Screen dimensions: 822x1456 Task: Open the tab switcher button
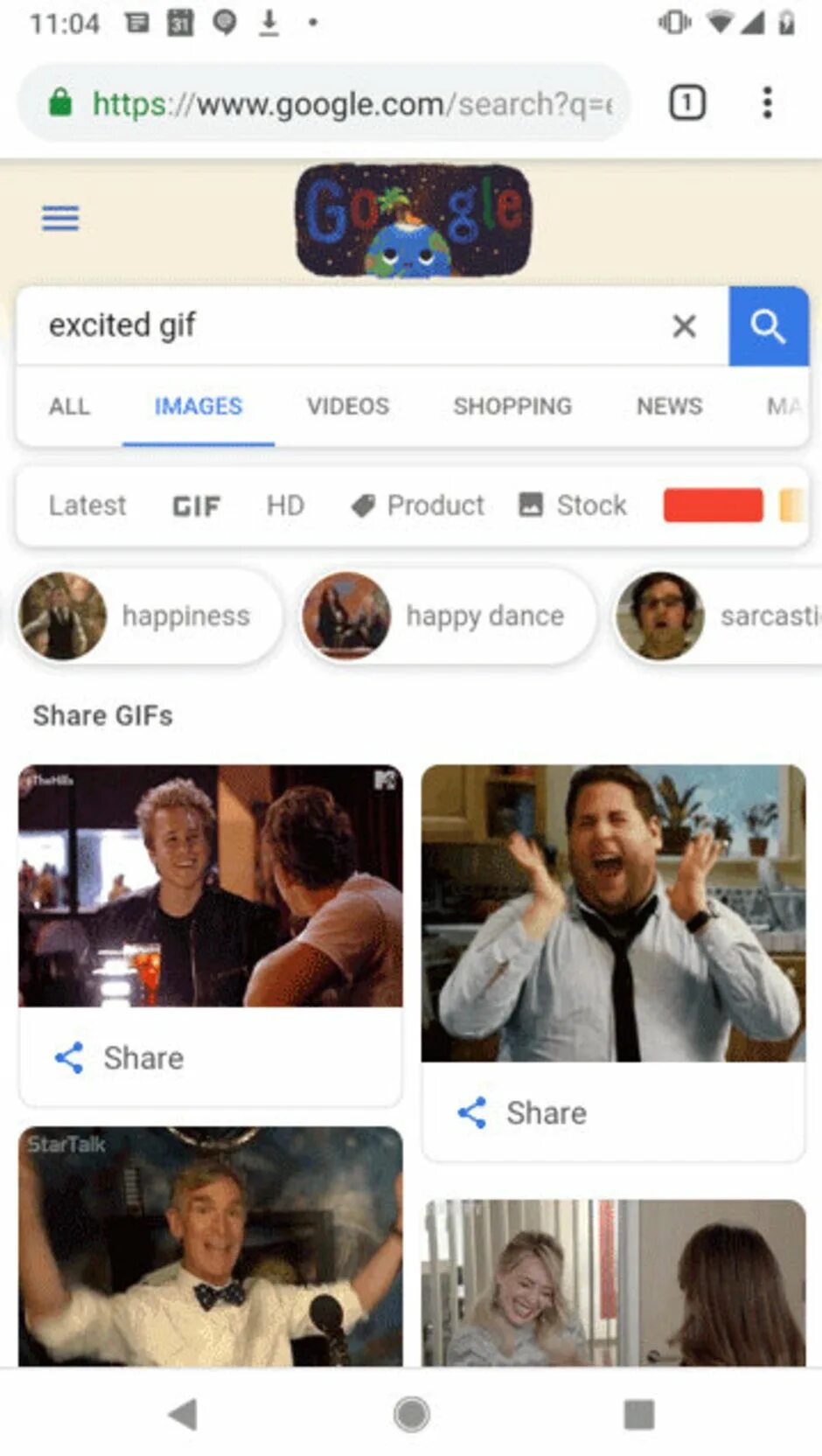tap(687, 103)
